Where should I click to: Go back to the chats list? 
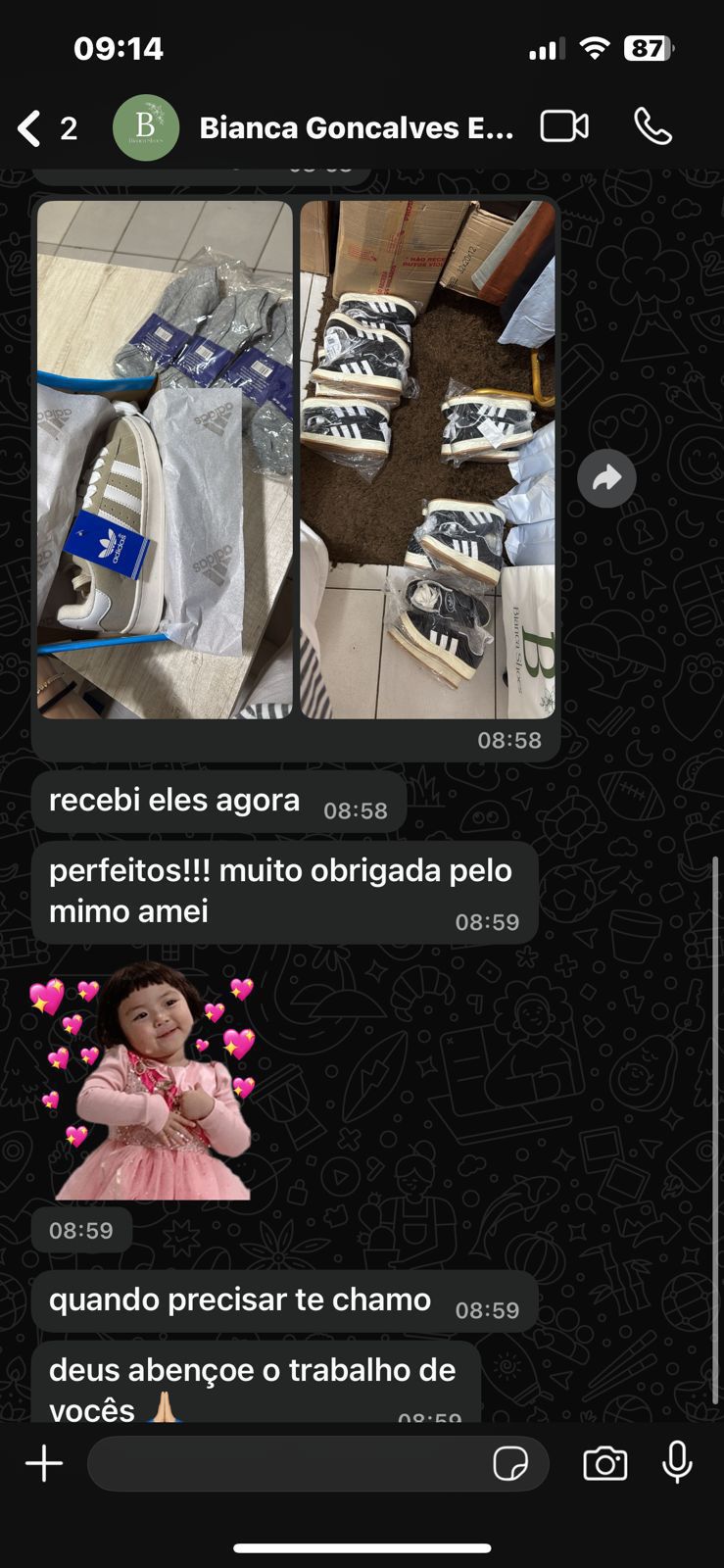(29, 128)
